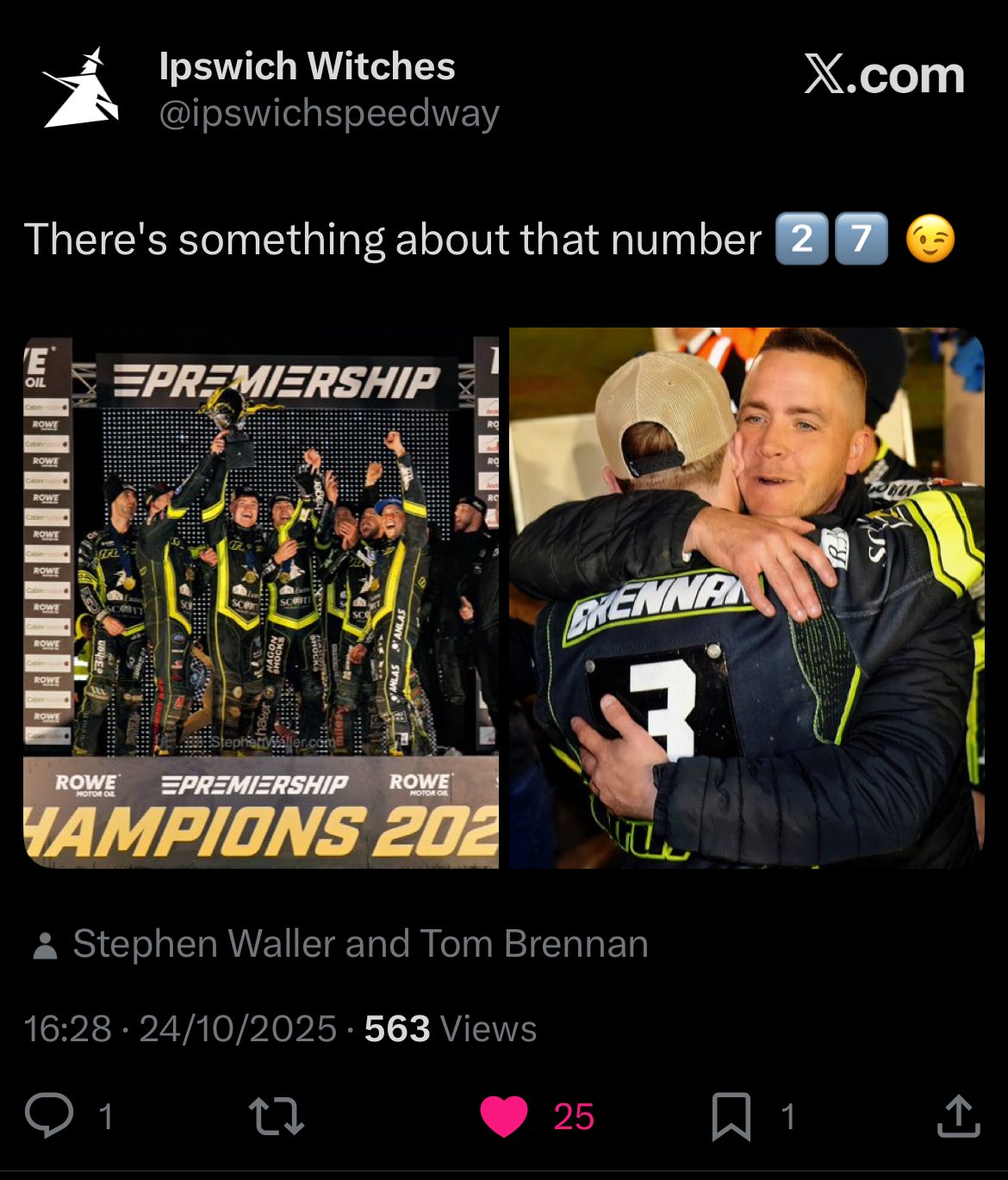Image resolution: width=1008 pixels, height=1180 pixels.
Task: Bookmark this post
Action: pyautogui.click(x=731, y=1115)
